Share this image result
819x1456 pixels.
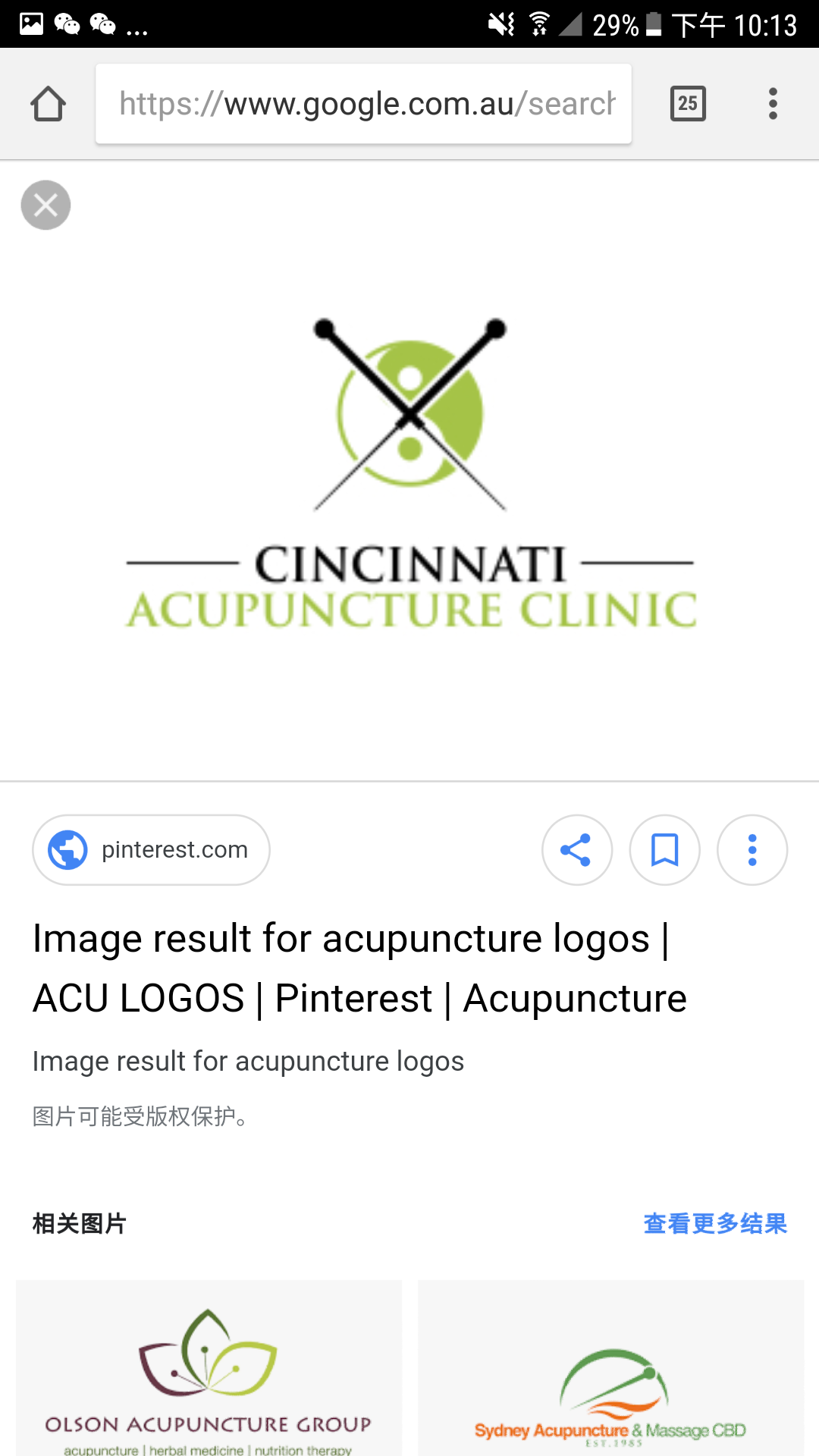pyautogui.click(x=576, y=850)
